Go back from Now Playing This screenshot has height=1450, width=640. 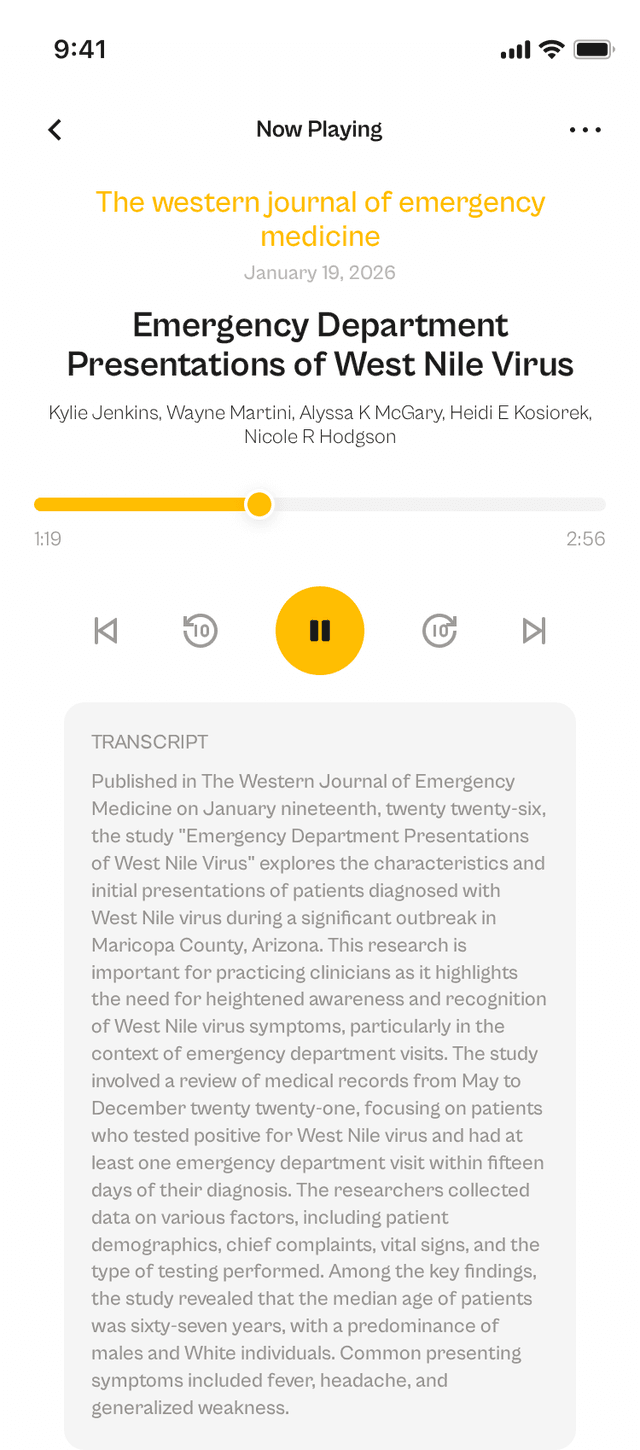tap(55, 130)
